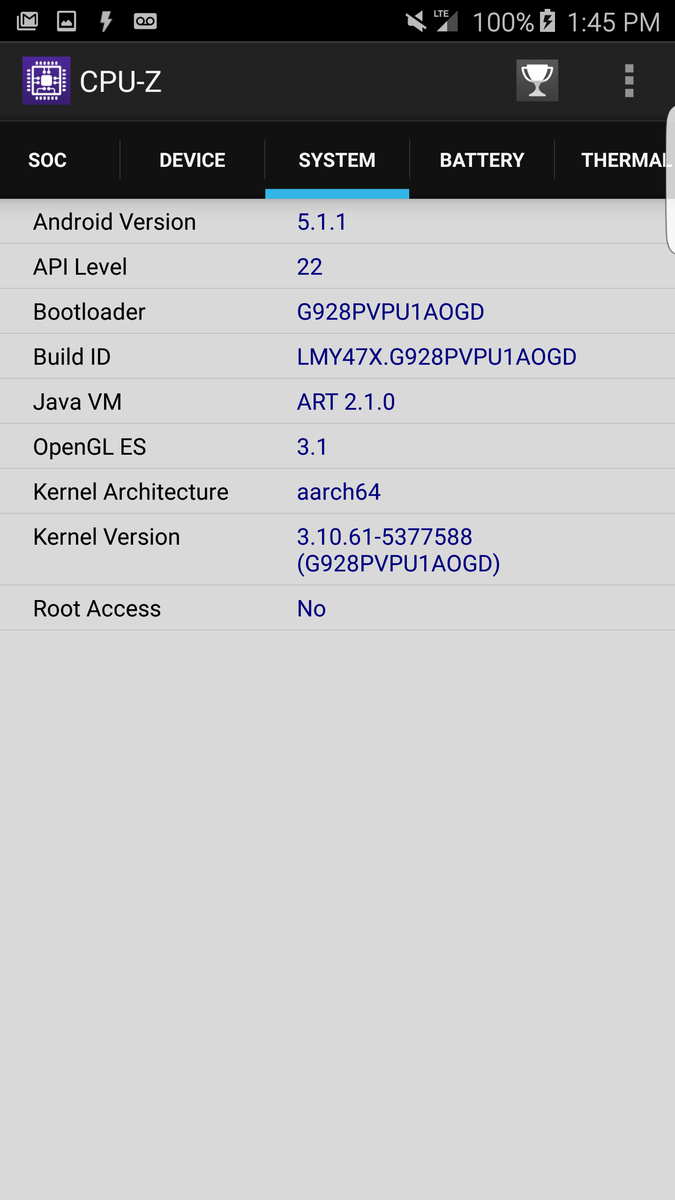Open the three-dot overflow menu

tap(629, 81)
